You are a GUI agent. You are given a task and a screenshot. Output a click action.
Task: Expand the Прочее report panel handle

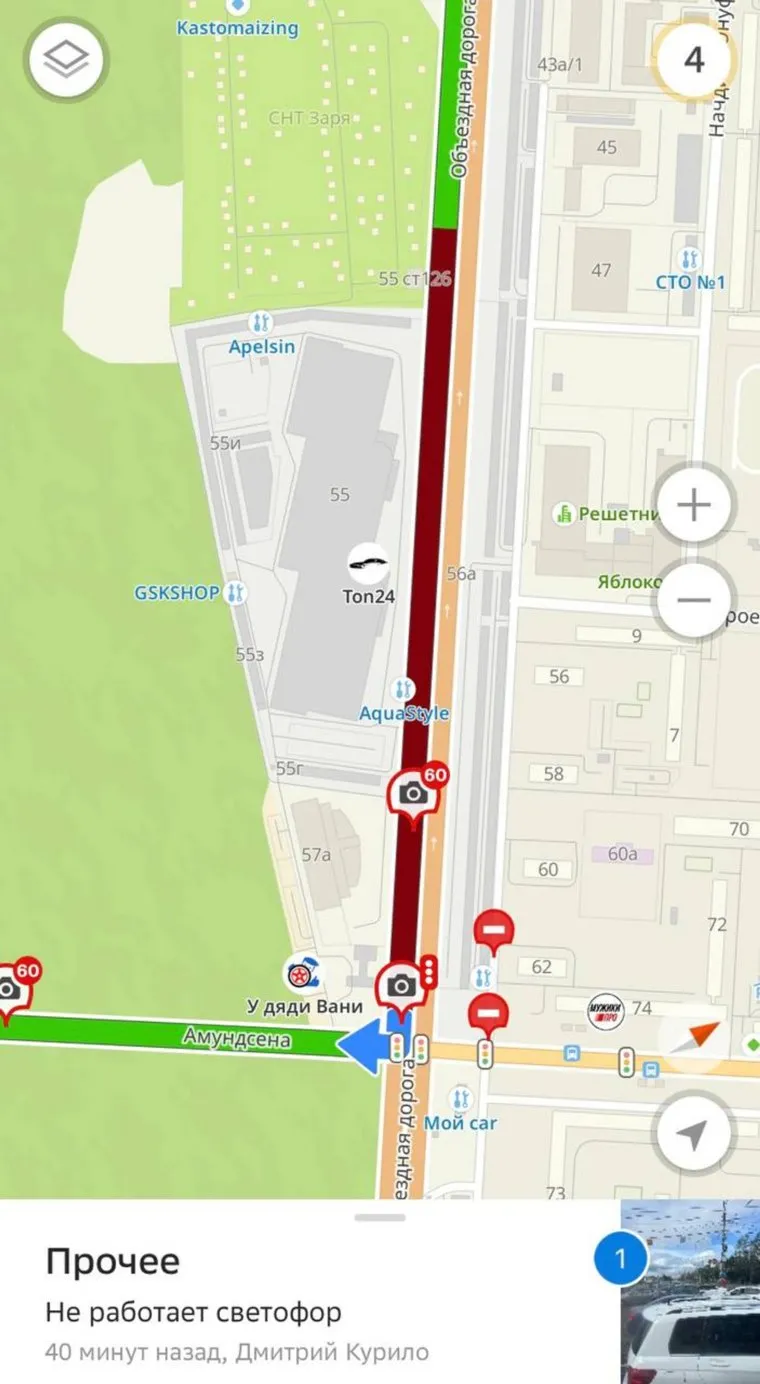(x=380, y=1217)
